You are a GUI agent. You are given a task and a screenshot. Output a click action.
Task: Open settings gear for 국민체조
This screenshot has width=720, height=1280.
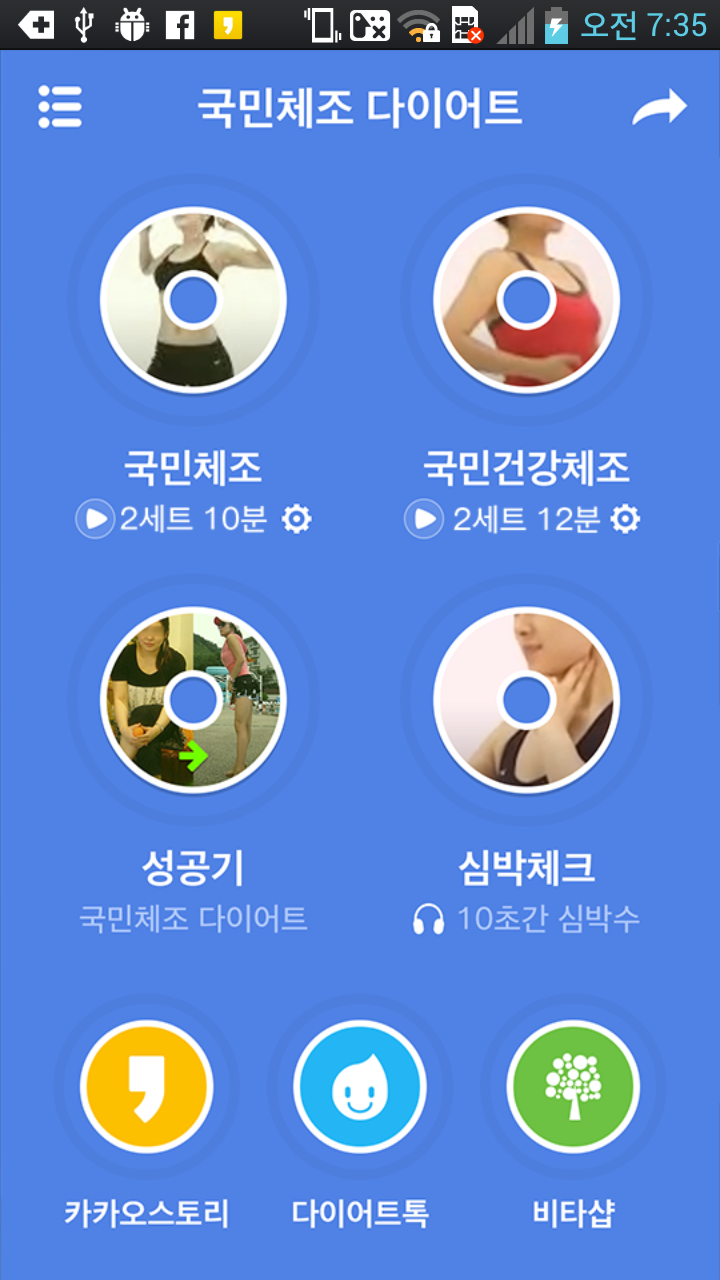297,519
